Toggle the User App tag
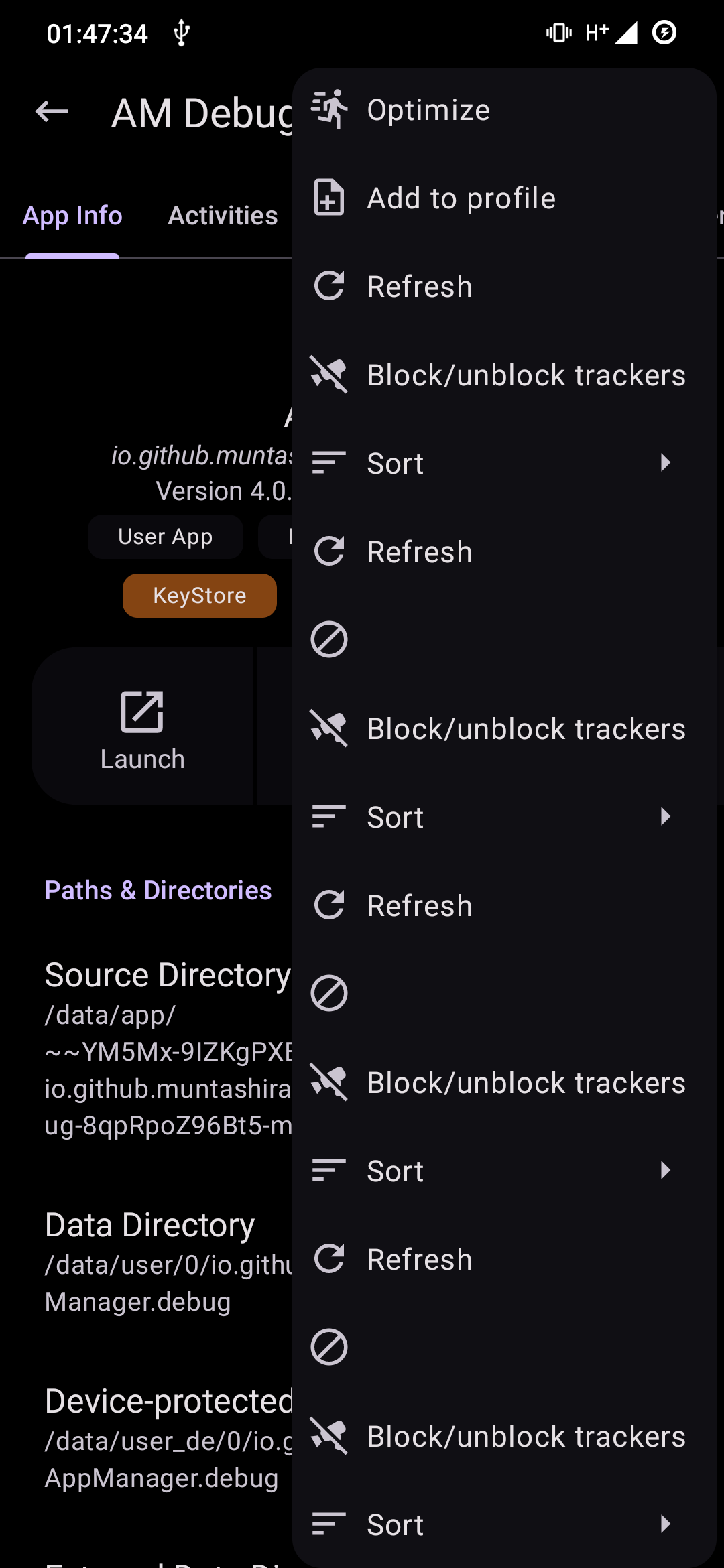 click(x=165, y=536)
